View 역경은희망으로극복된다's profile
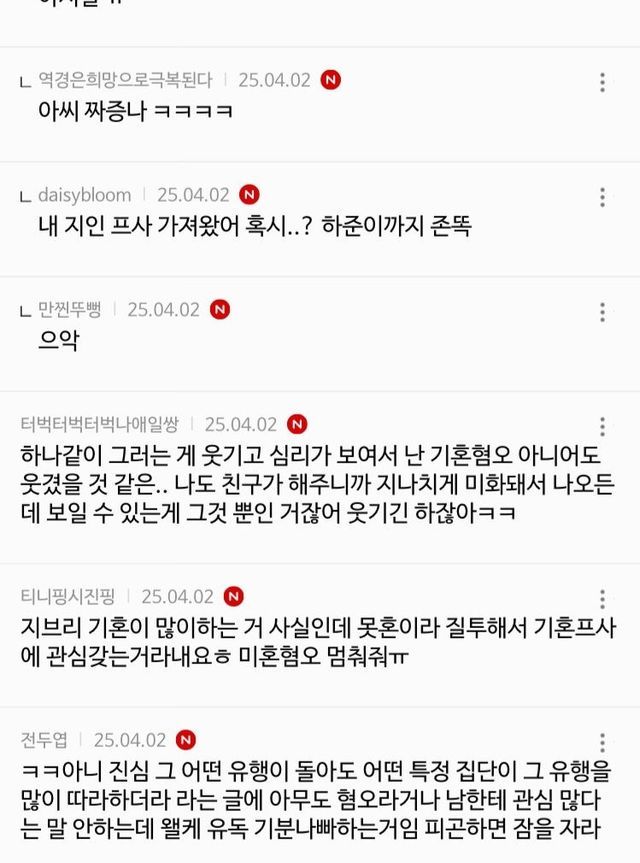Viewport: 640px width, 863px height. pos(124,81)
